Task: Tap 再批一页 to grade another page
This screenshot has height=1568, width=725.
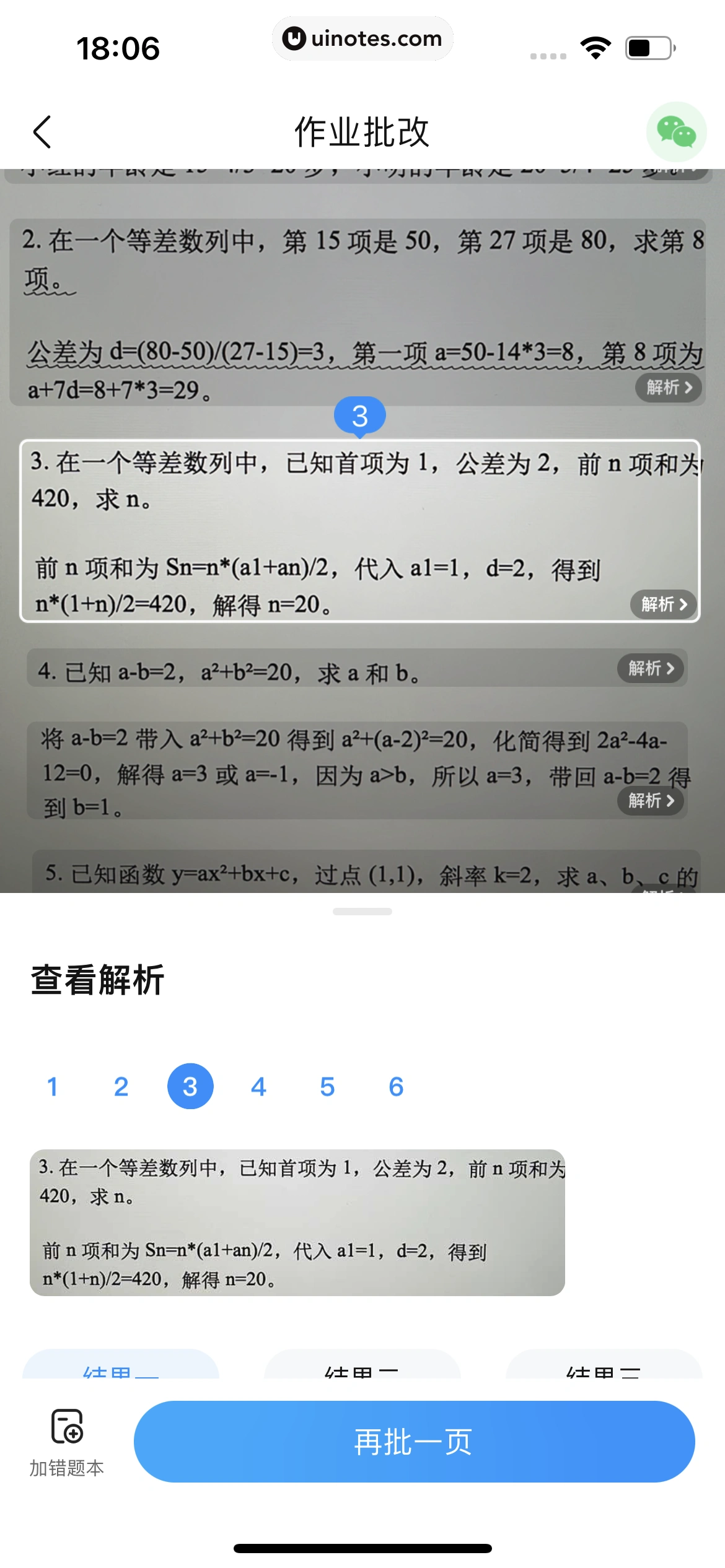Action: coord(414,1442)
